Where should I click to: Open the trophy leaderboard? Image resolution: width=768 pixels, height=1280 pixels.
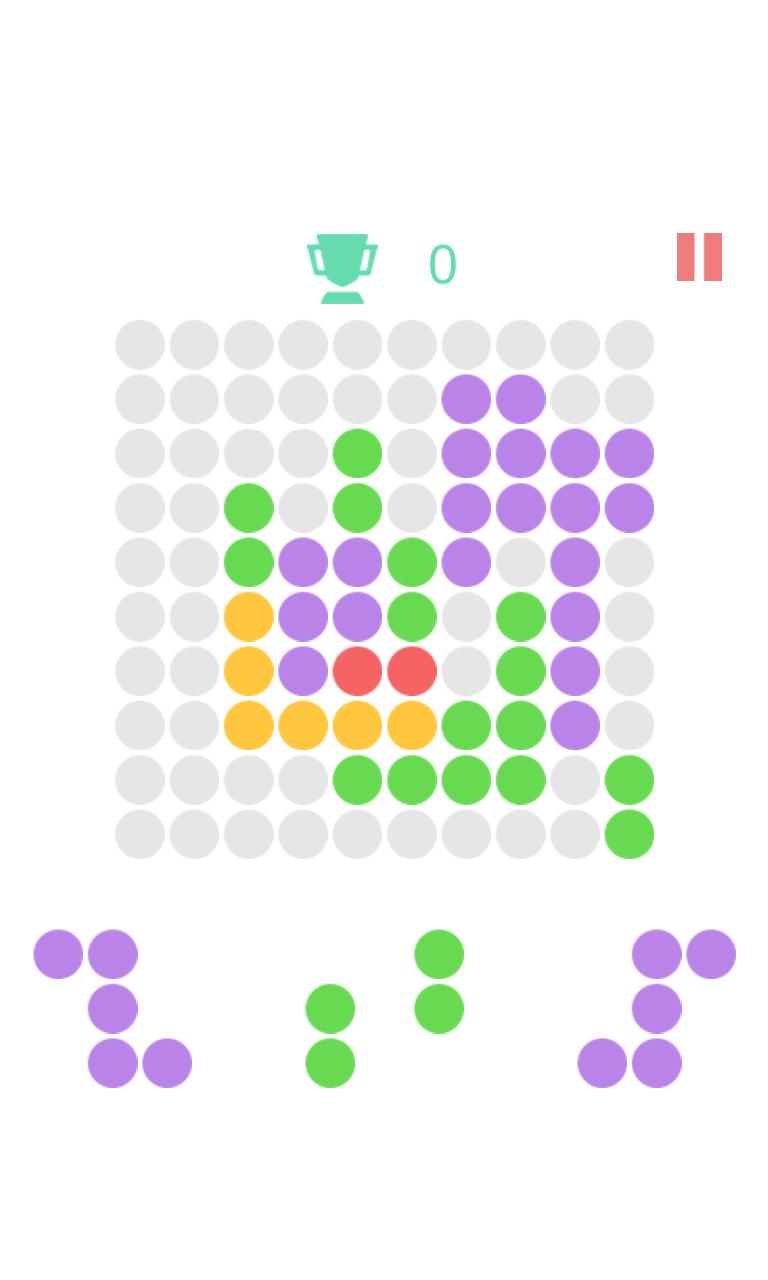pos(342,267)
